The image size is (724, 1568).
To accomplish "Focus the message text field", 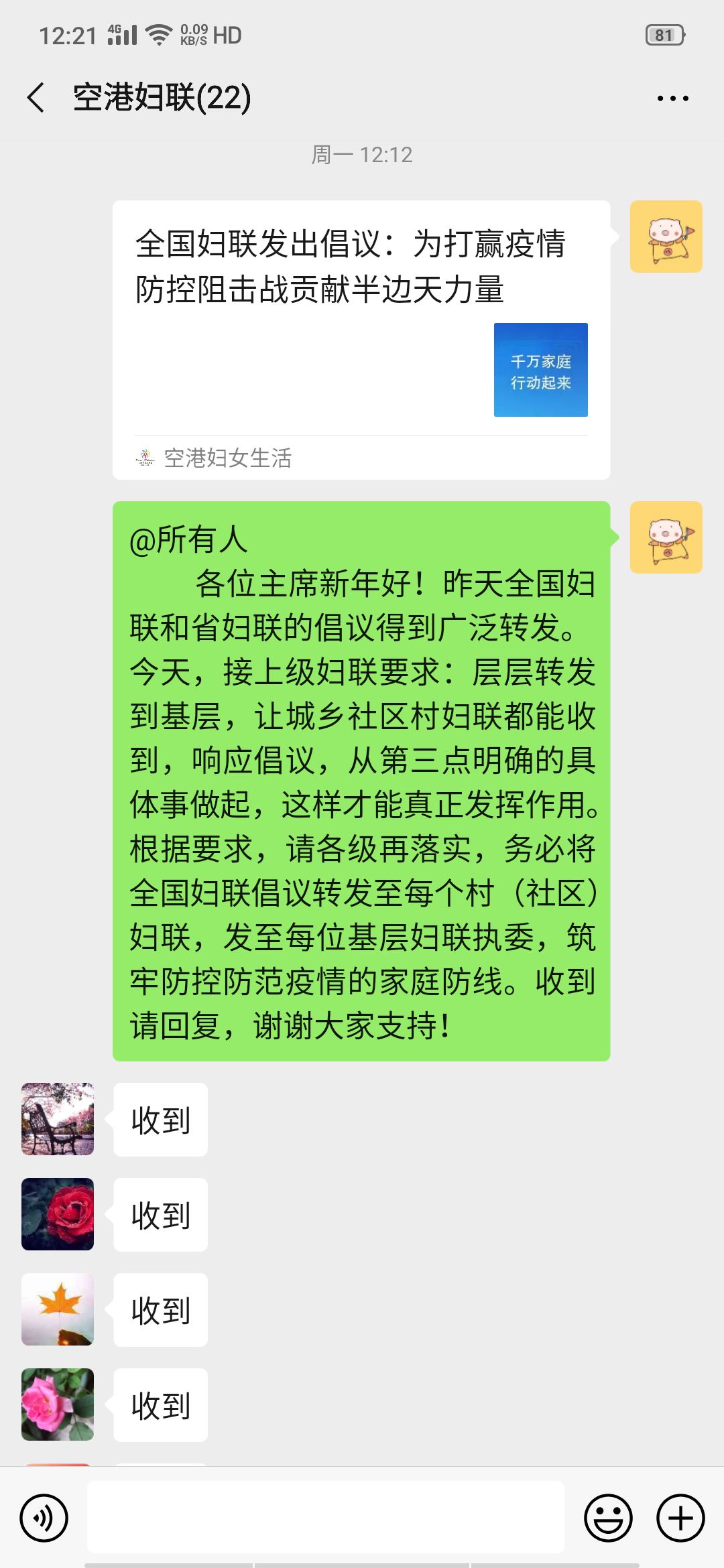I will 326,1517.
